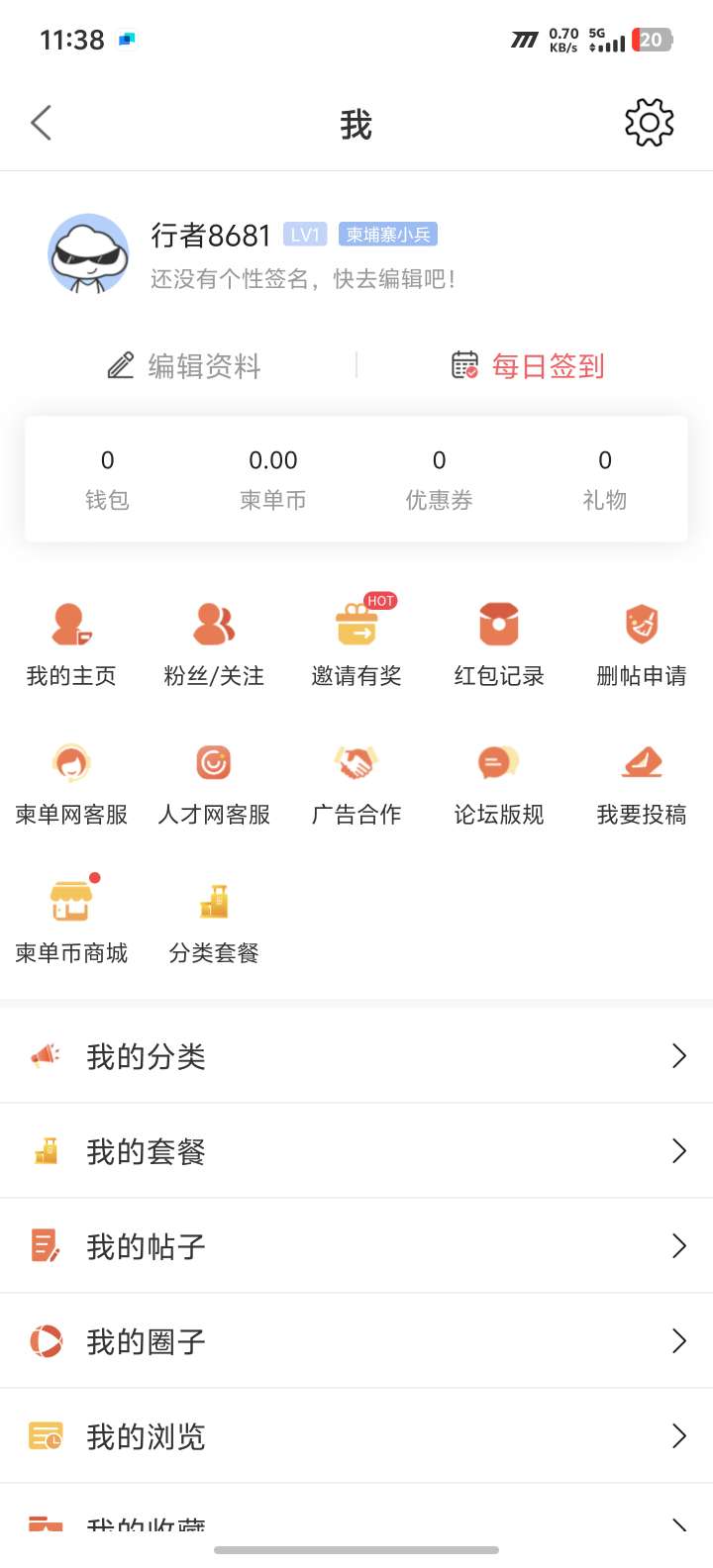This screenshot has width=713, height=1568.
Task: Contact 柬单网客服 customer service
Action: 71,782
